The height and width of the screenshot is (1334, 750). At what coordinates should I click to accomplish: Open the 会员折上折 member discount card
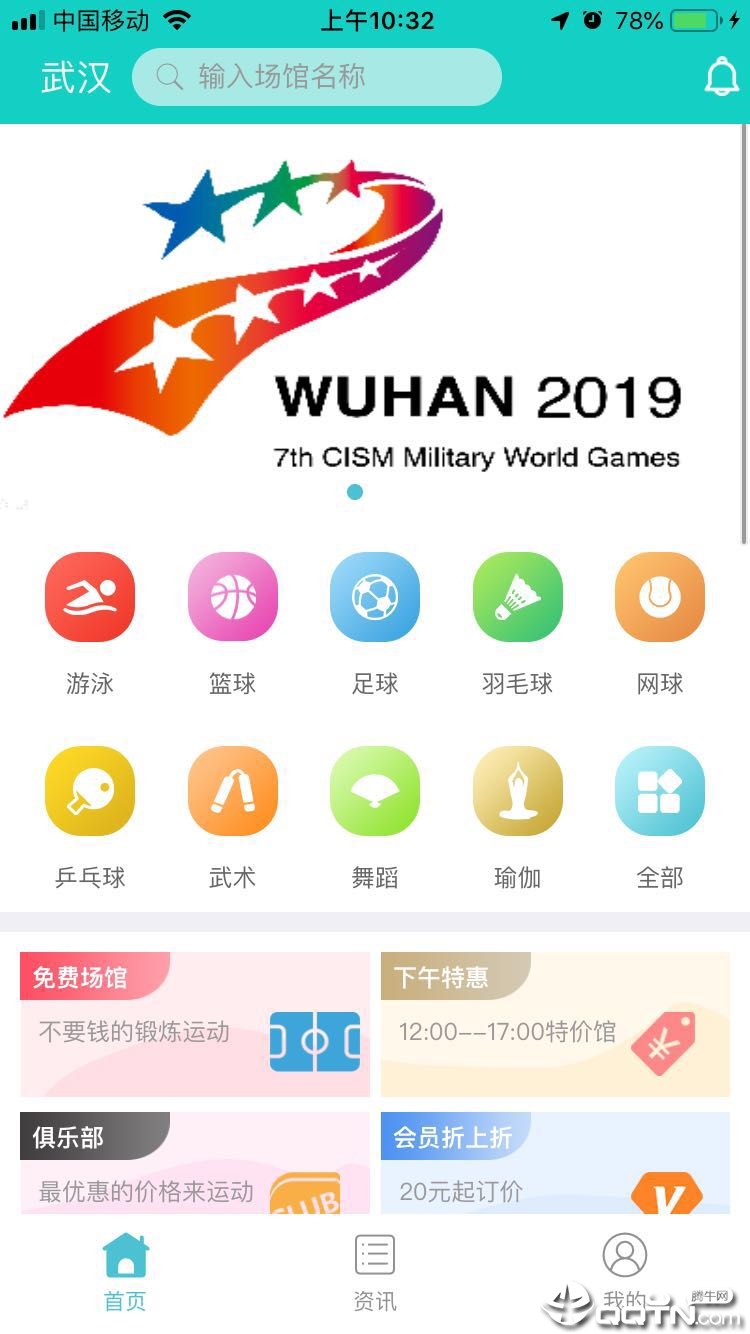[x=555, y=1165]
